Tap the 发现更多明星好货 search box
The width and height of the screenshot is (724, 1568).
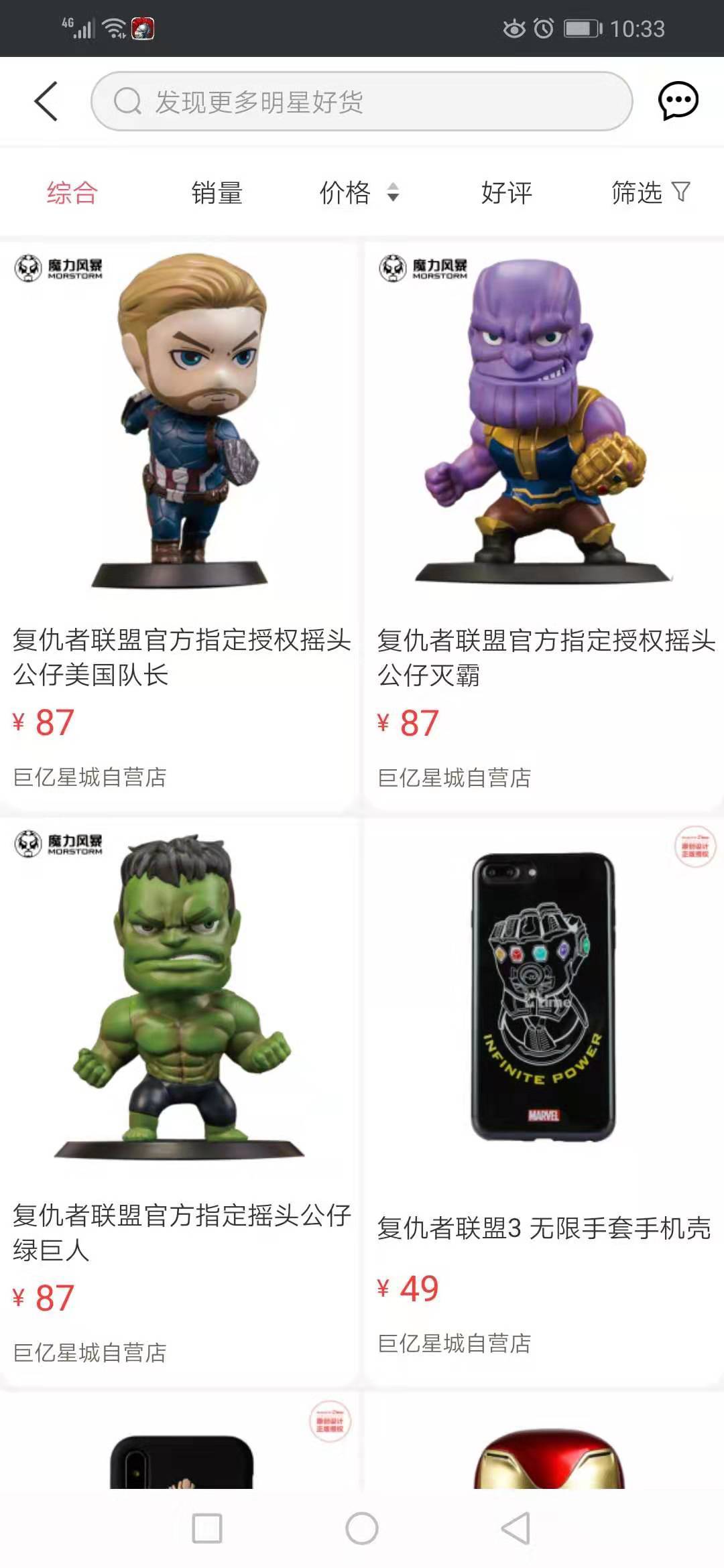(362, 102)
